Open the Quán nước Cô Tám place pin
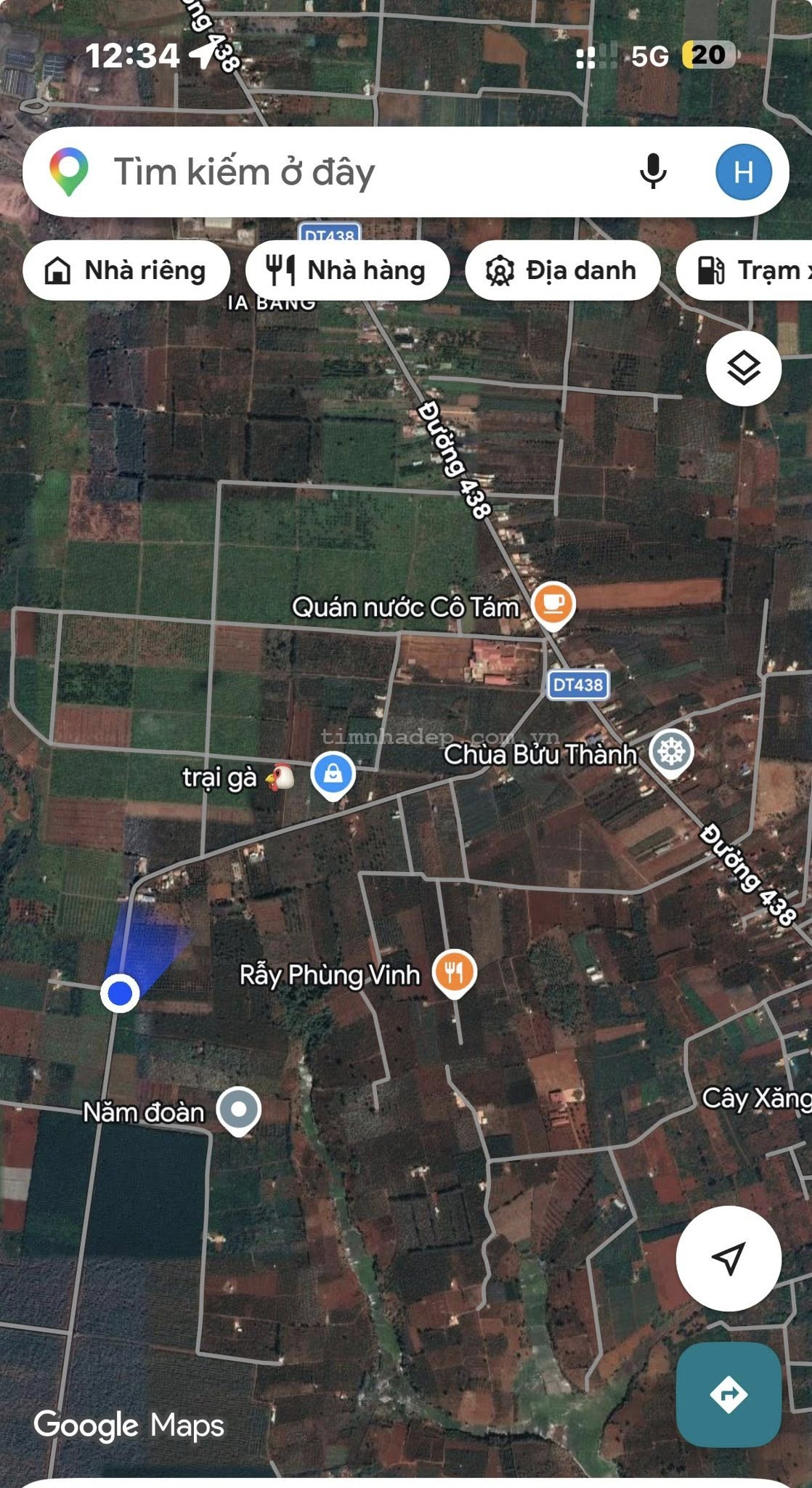 [553, 604]
